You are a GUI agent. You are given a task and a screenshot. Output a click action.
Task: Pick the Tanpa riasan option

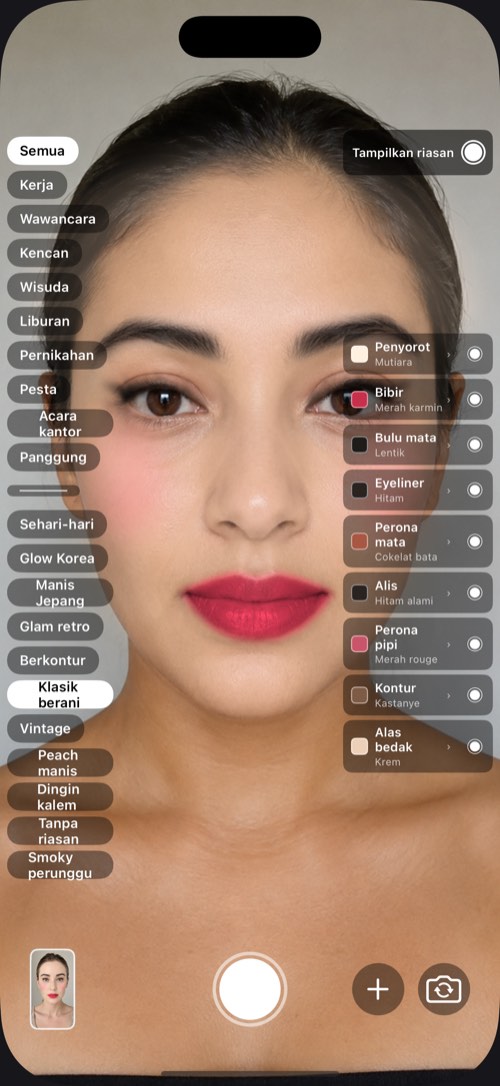pyautogui.click(x=60, y=831)
